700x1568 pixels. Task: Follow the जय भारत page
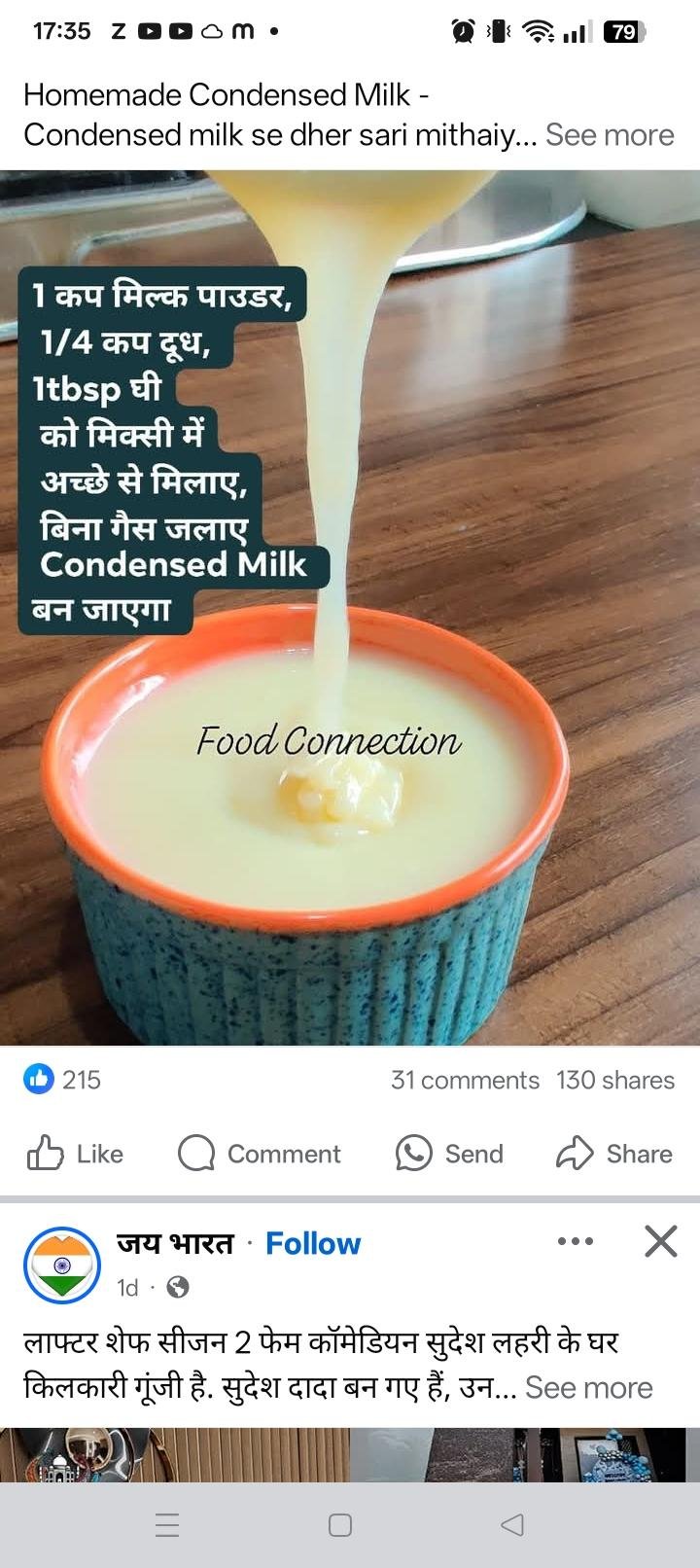click(x=313, y=1243)
